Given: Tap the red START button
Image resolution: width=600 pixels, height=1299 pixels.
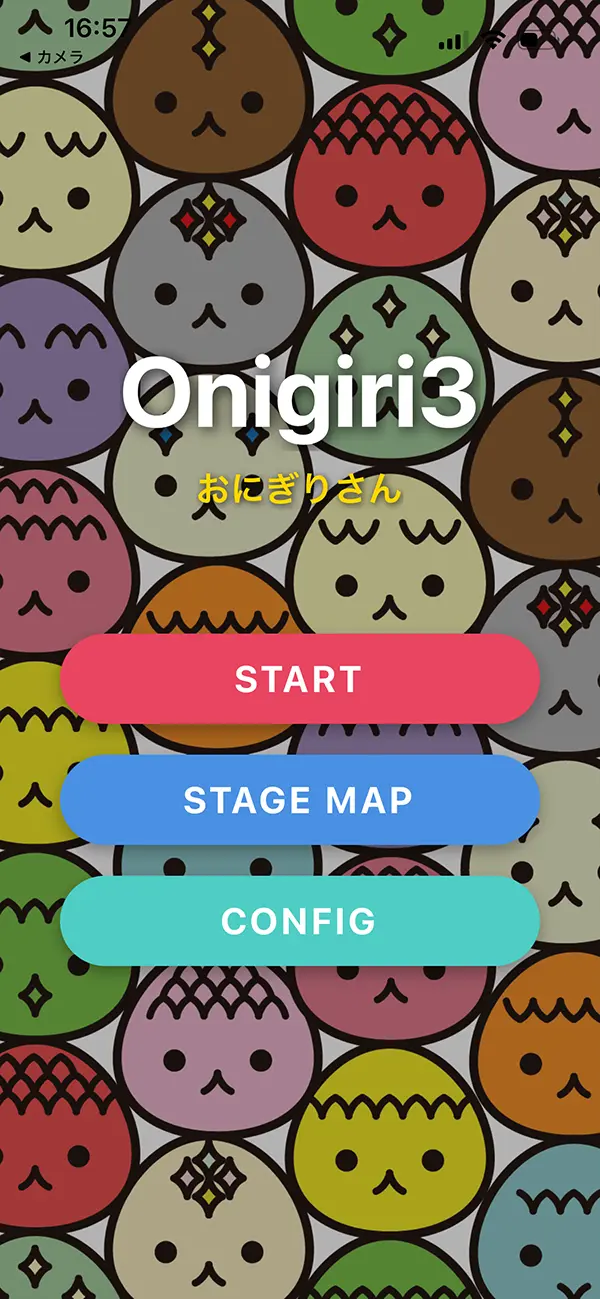Looking at the screenshot, I should [x=299, y=679].
